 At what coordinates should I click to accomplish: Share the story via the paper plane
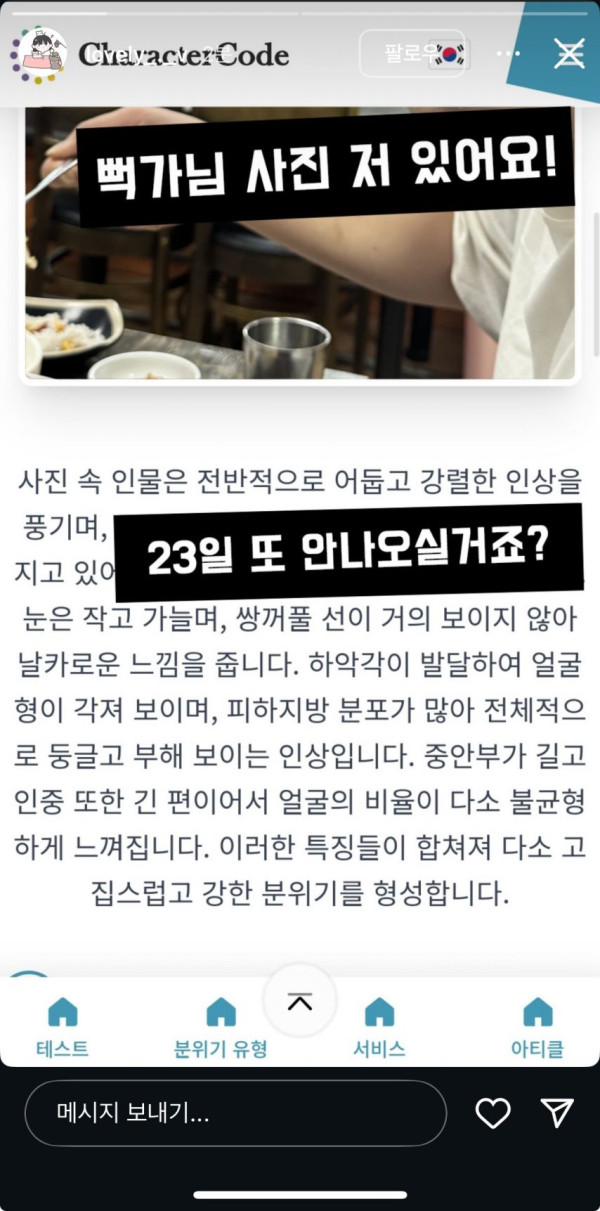tap(557, 1112)
